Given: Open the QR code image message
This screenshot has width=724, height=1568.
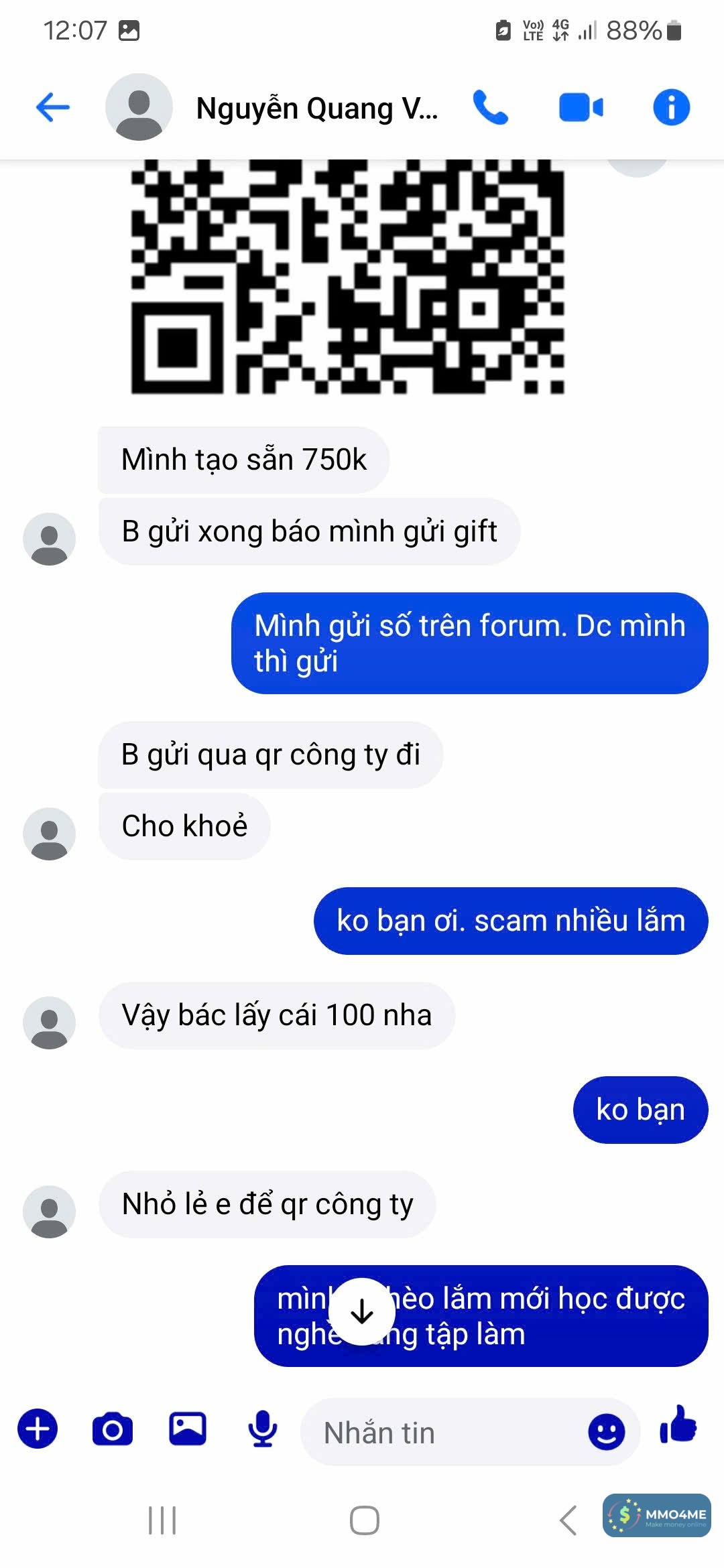Looking at the screenshot, I should [347, 276].
